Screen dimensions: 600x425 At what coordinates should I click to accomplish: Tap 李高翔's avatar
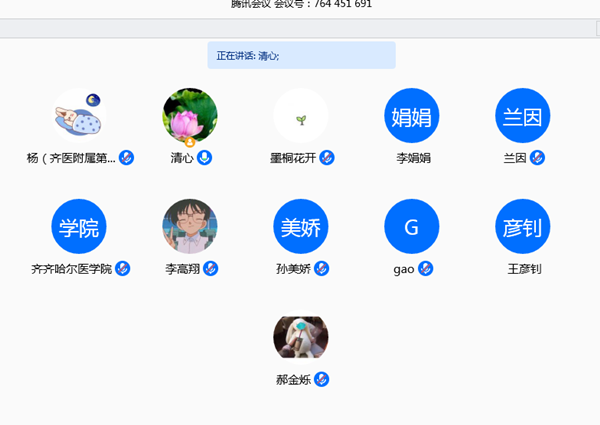point(190,227)
